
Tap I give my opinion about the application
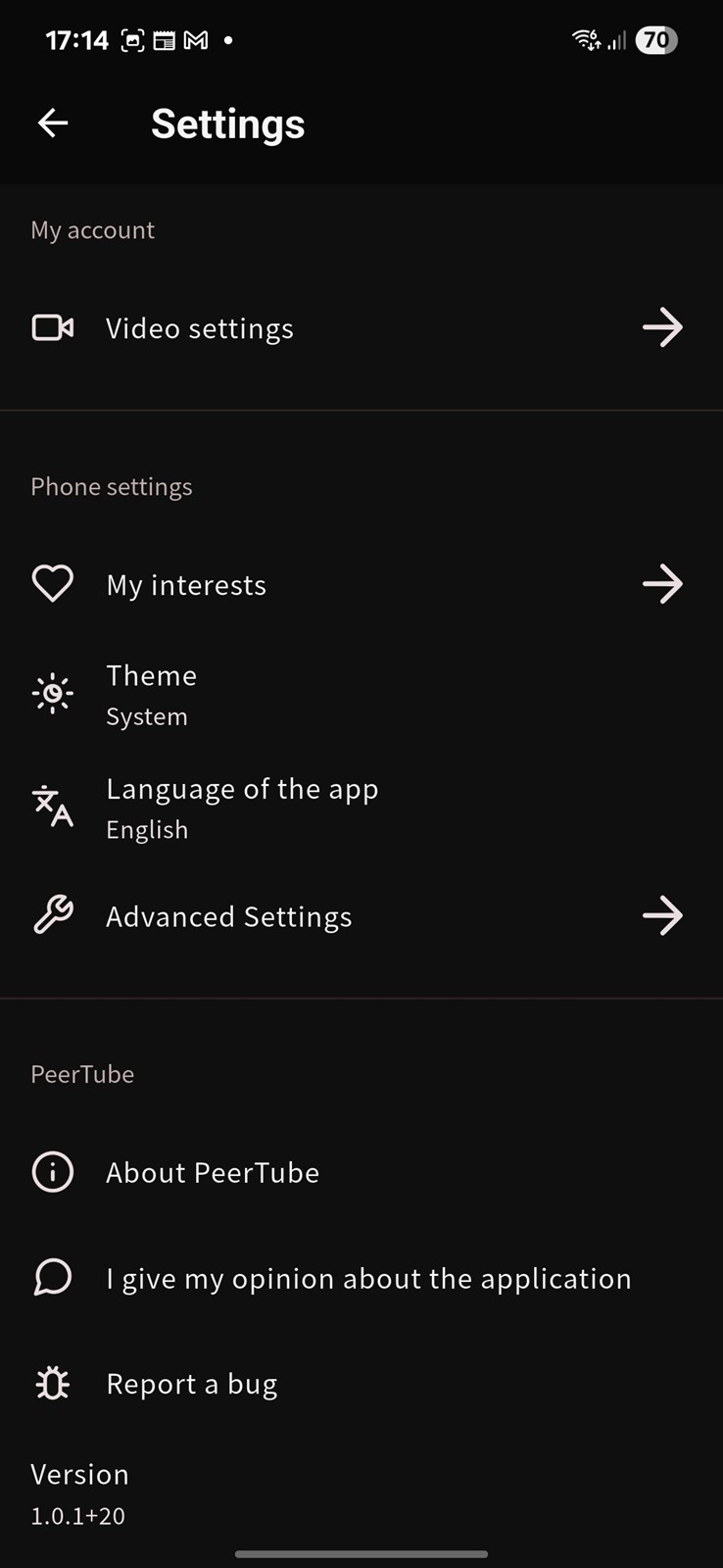361,1278
